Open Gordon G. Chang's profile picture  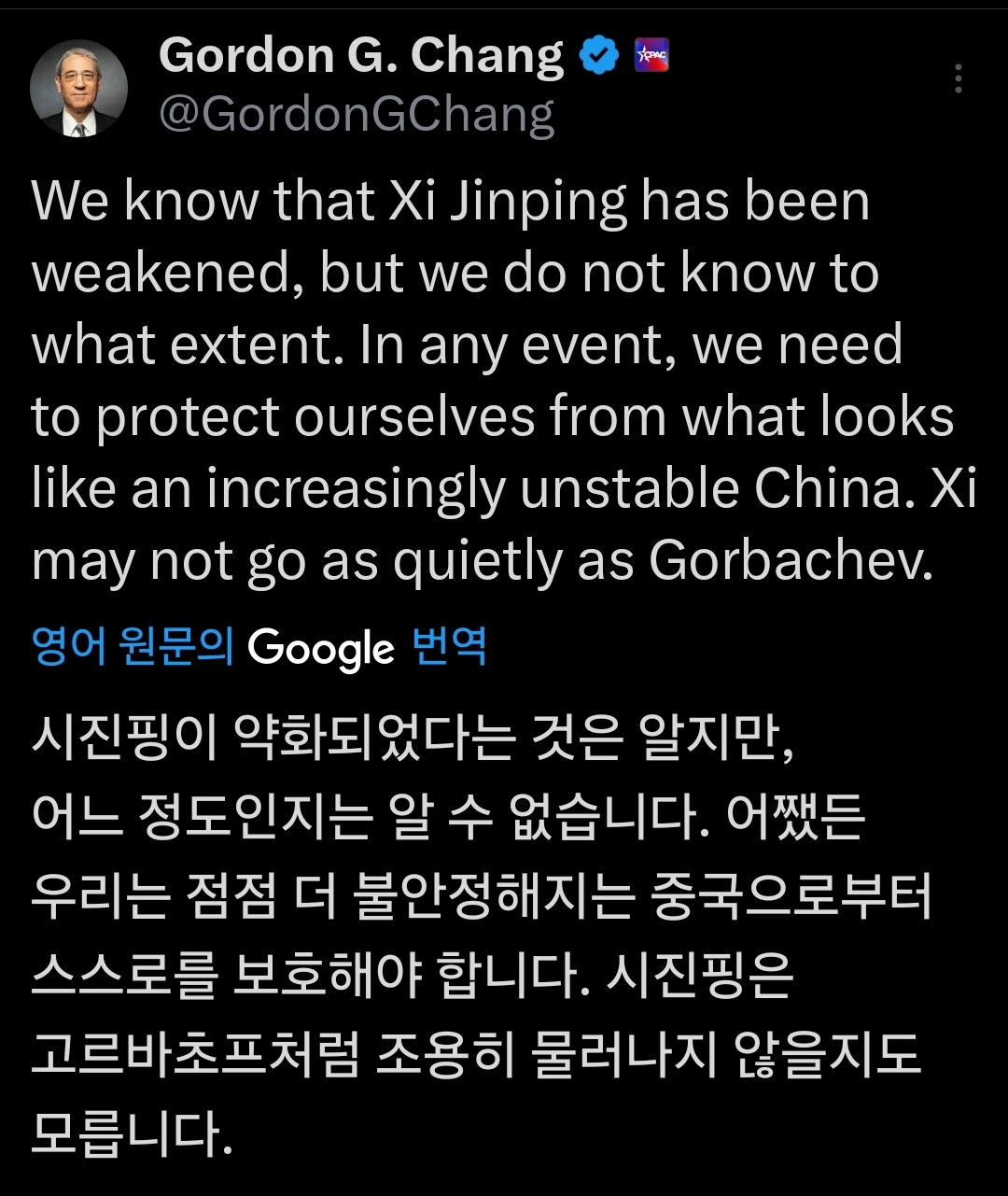coord(77,90)
